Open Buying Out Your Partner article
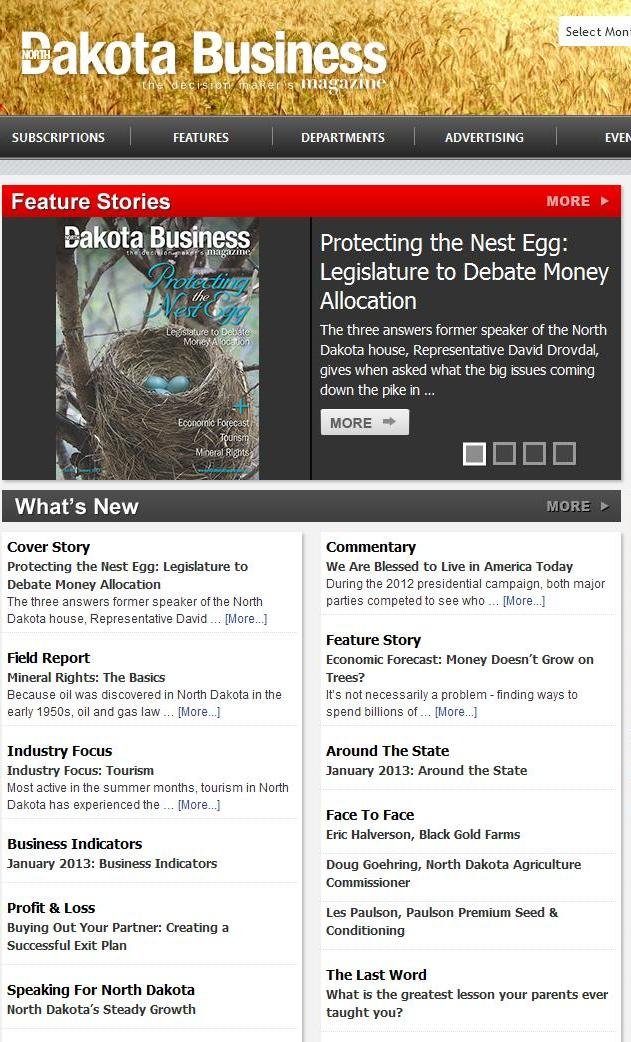631x1042 pixels. click(x=118, y=936)
